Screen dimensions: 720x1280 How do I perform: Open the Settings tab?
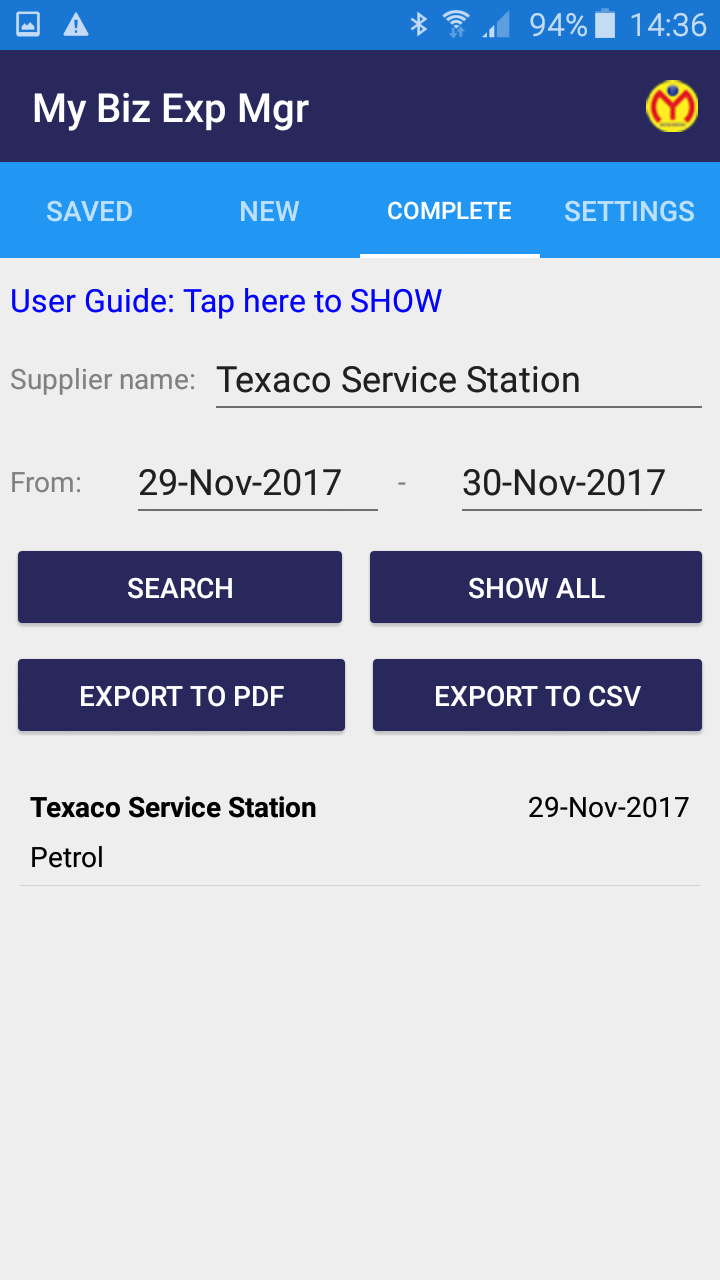pyautogui.click(x=629, y=211)
